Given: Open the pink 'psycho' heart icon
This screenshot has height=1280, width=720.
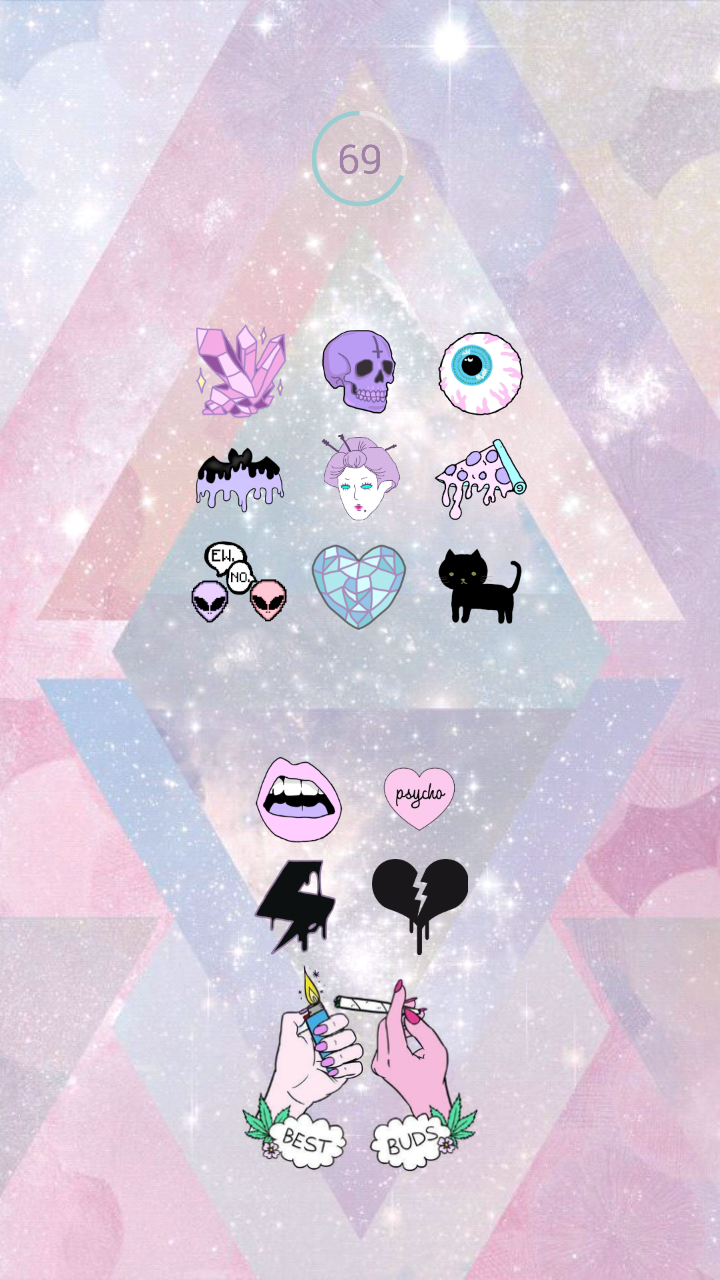Looking at the screenshot, I should (419, 797).
